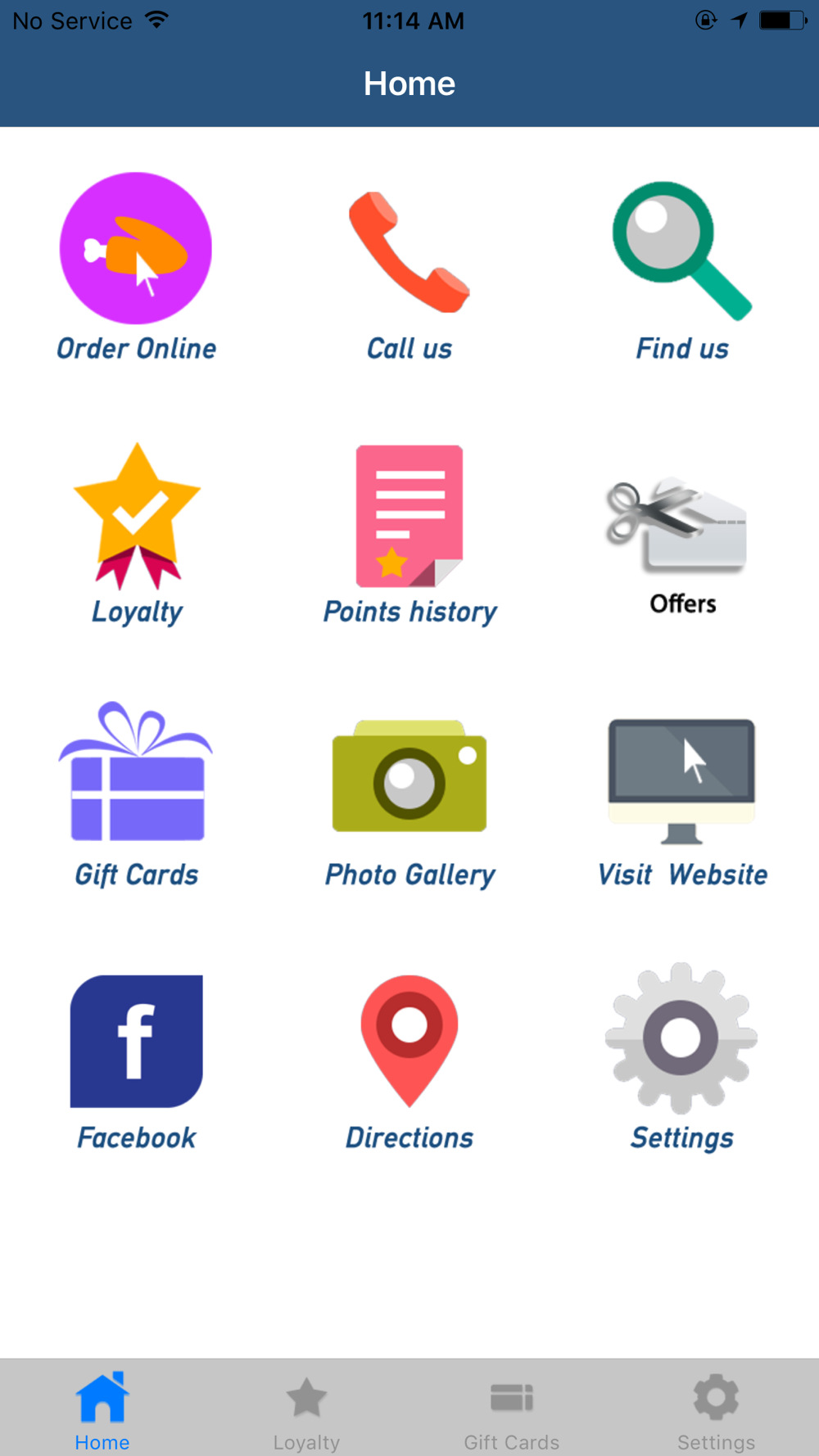Open the Facebook page

[x=137, y=1041]
